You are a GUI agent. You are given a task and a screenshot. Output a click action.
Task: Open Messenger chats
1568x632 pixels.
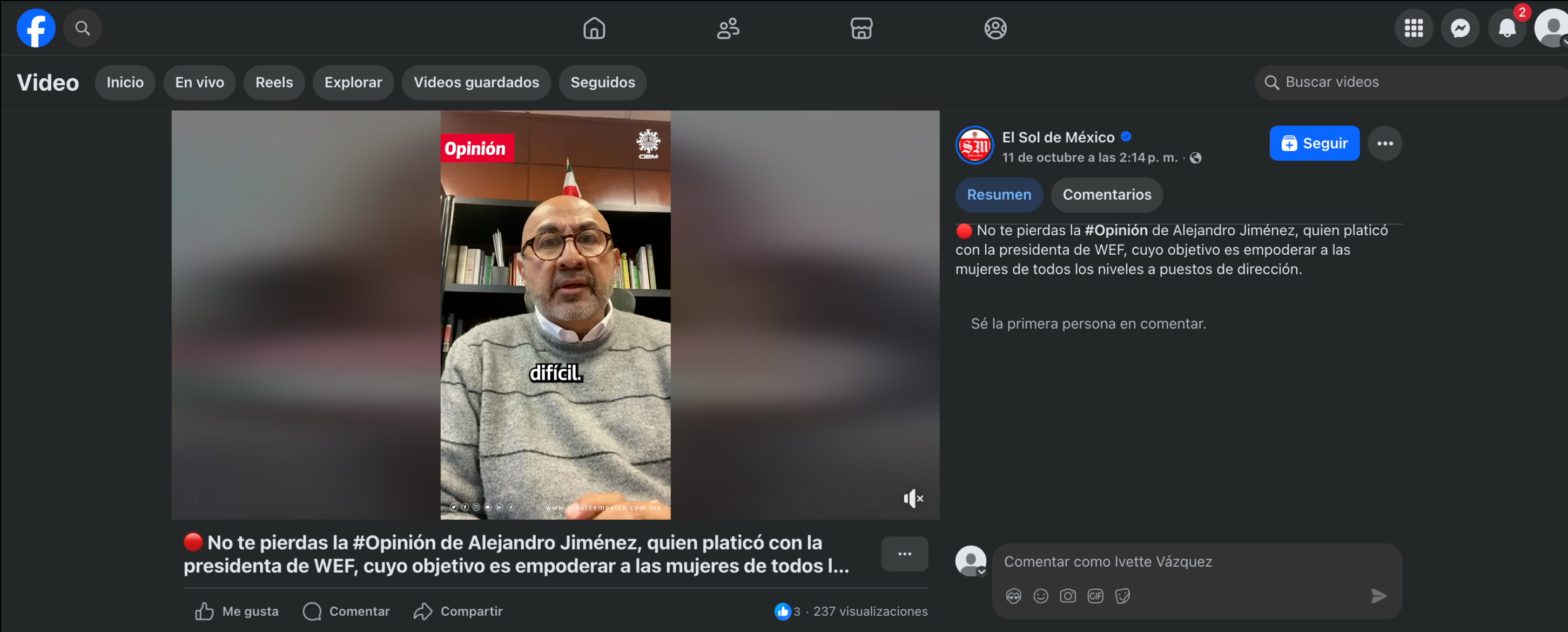pos(1459,28)
